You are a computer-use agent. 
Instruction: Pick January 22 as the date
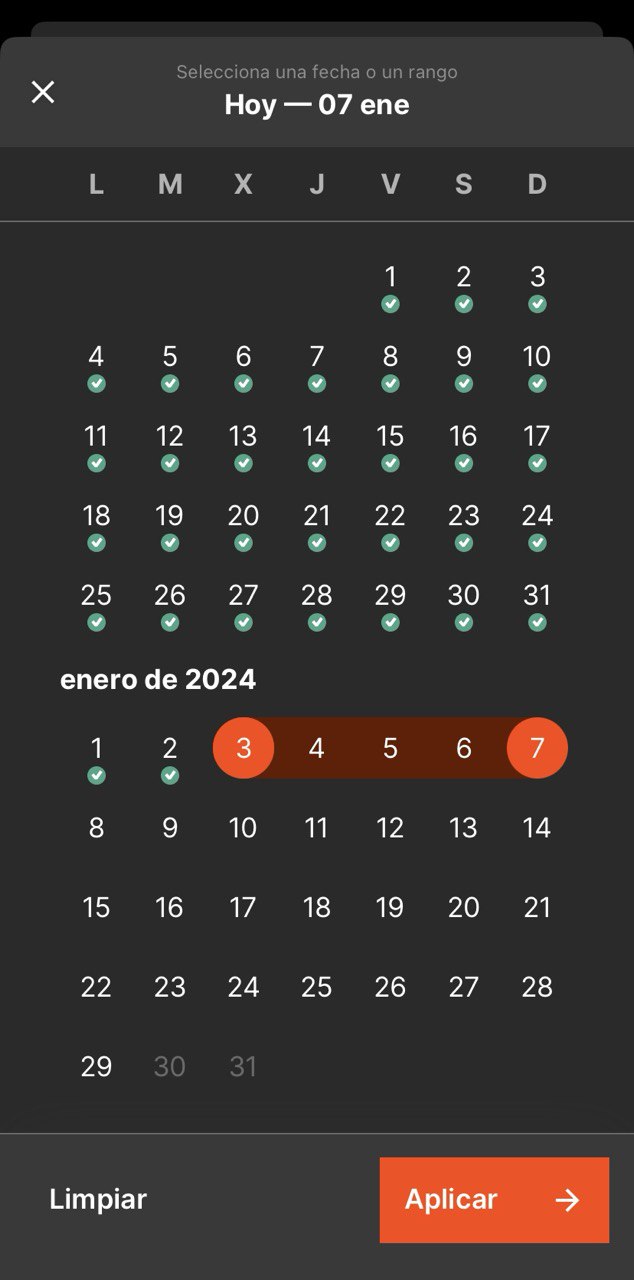[96, 988]
